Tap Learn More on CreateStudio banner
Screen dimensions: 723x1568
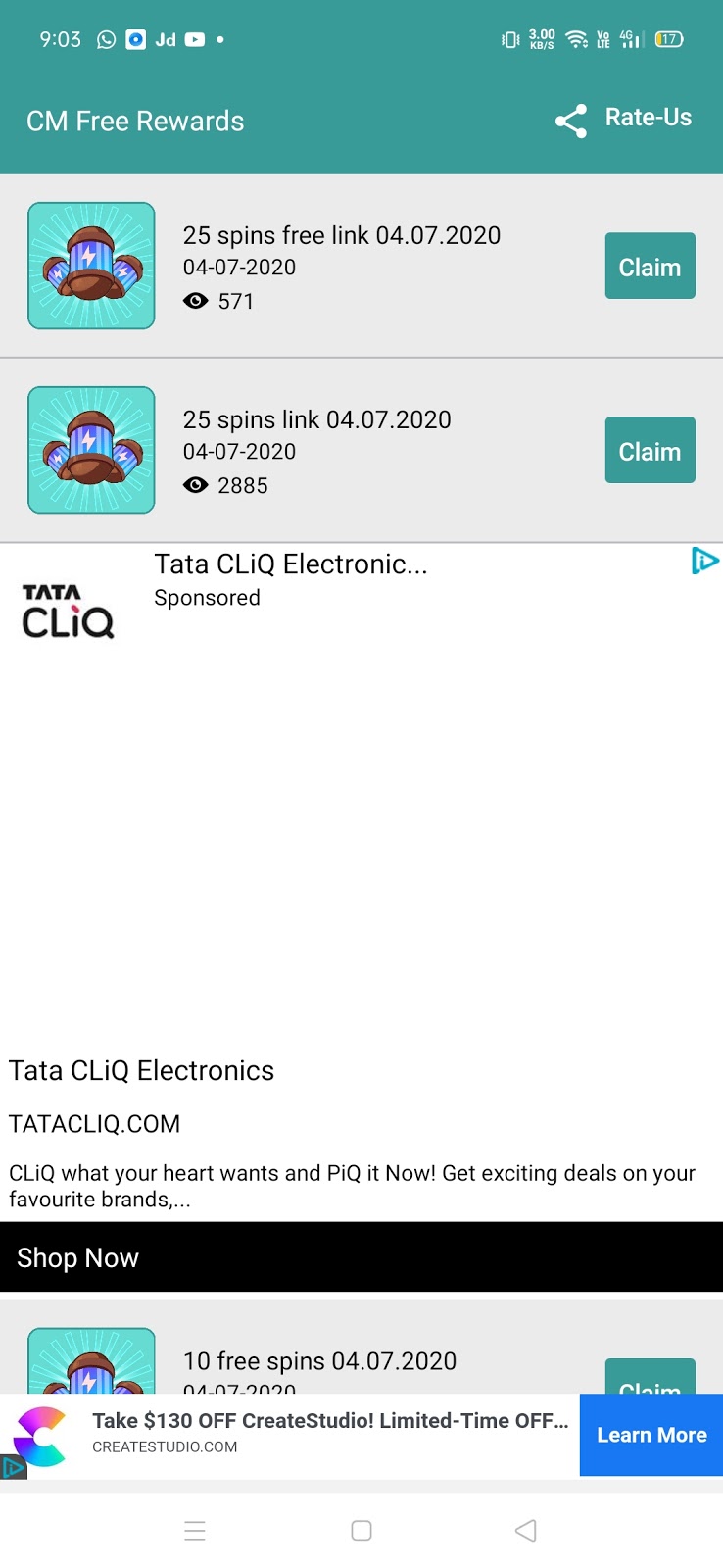(x=651, y=1435)
